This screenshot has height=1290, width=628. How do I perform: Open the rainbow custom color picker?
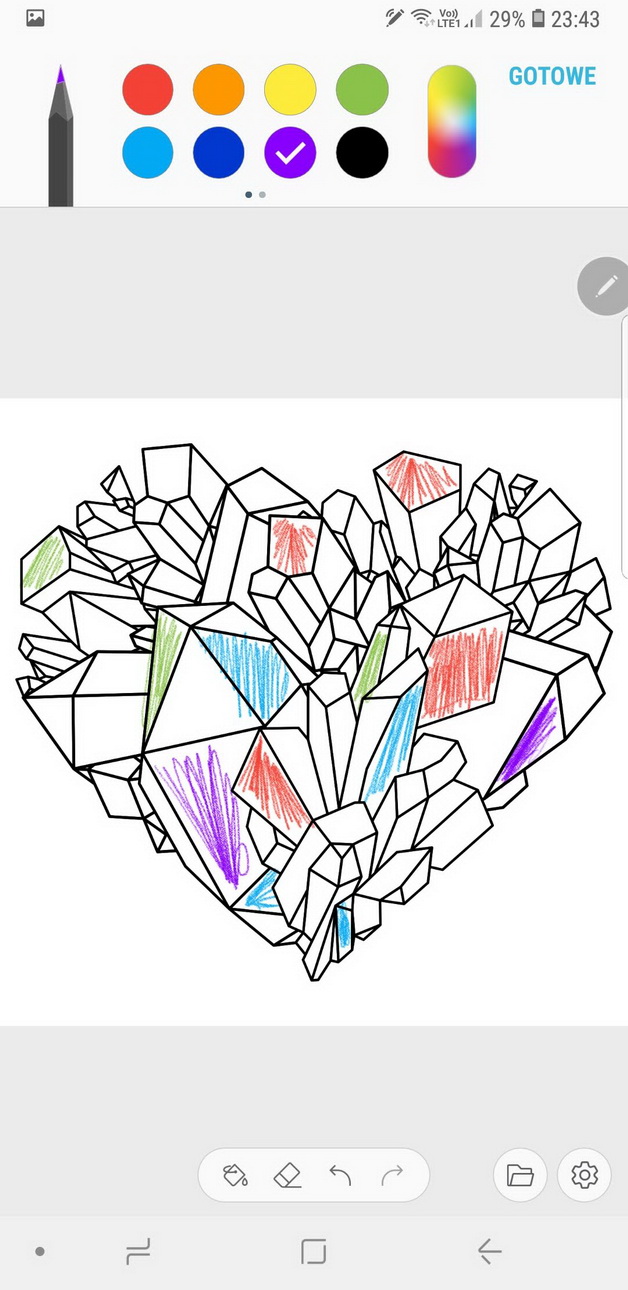[x=452, y=121]
